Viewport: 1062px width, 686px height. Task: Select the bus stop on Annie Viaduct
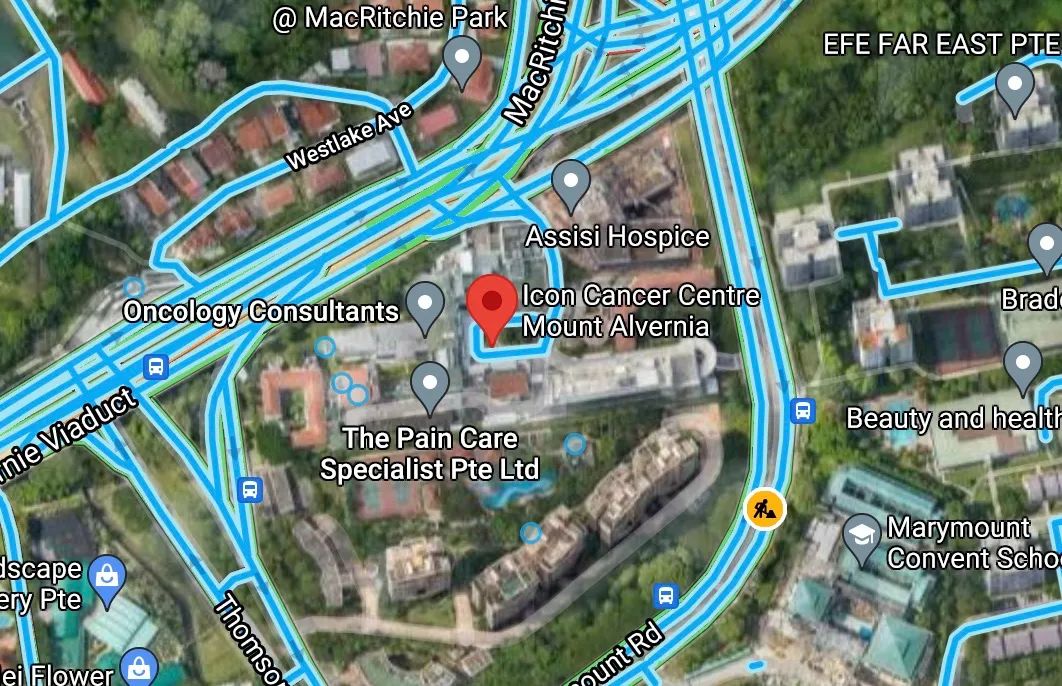155,366
